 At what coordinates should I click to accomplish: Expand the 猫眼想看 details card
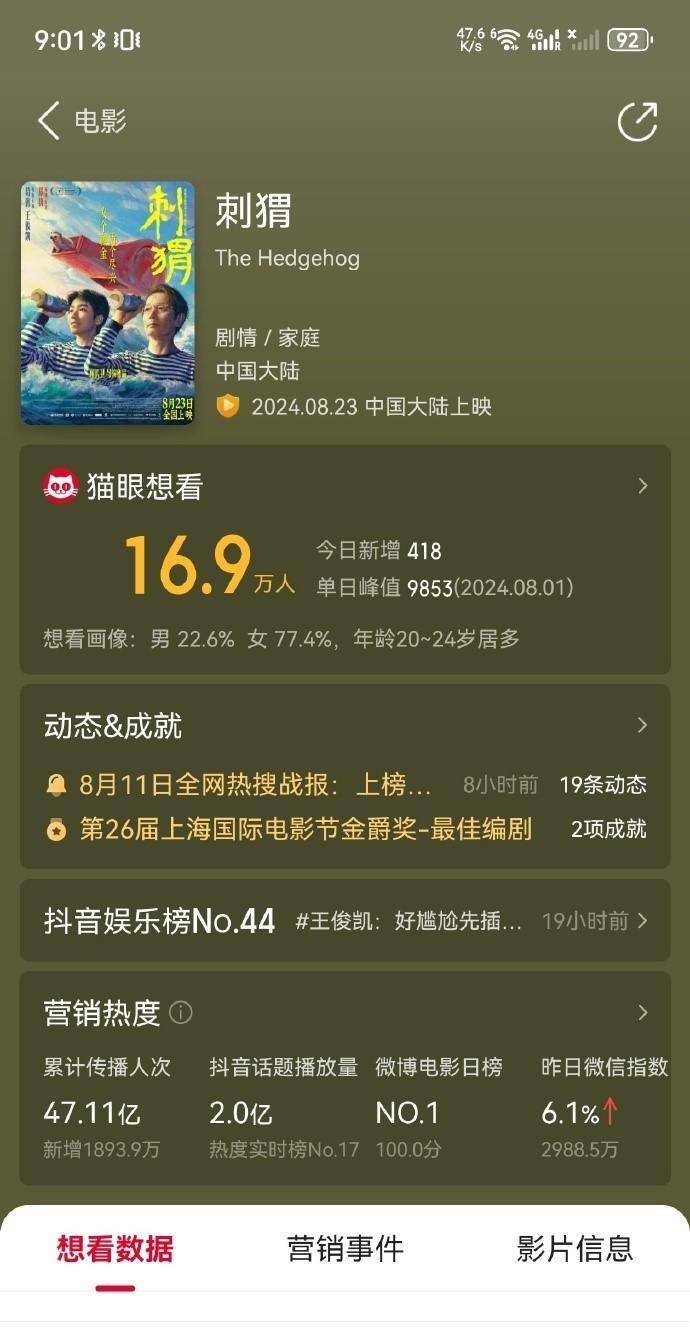point(642,487)
